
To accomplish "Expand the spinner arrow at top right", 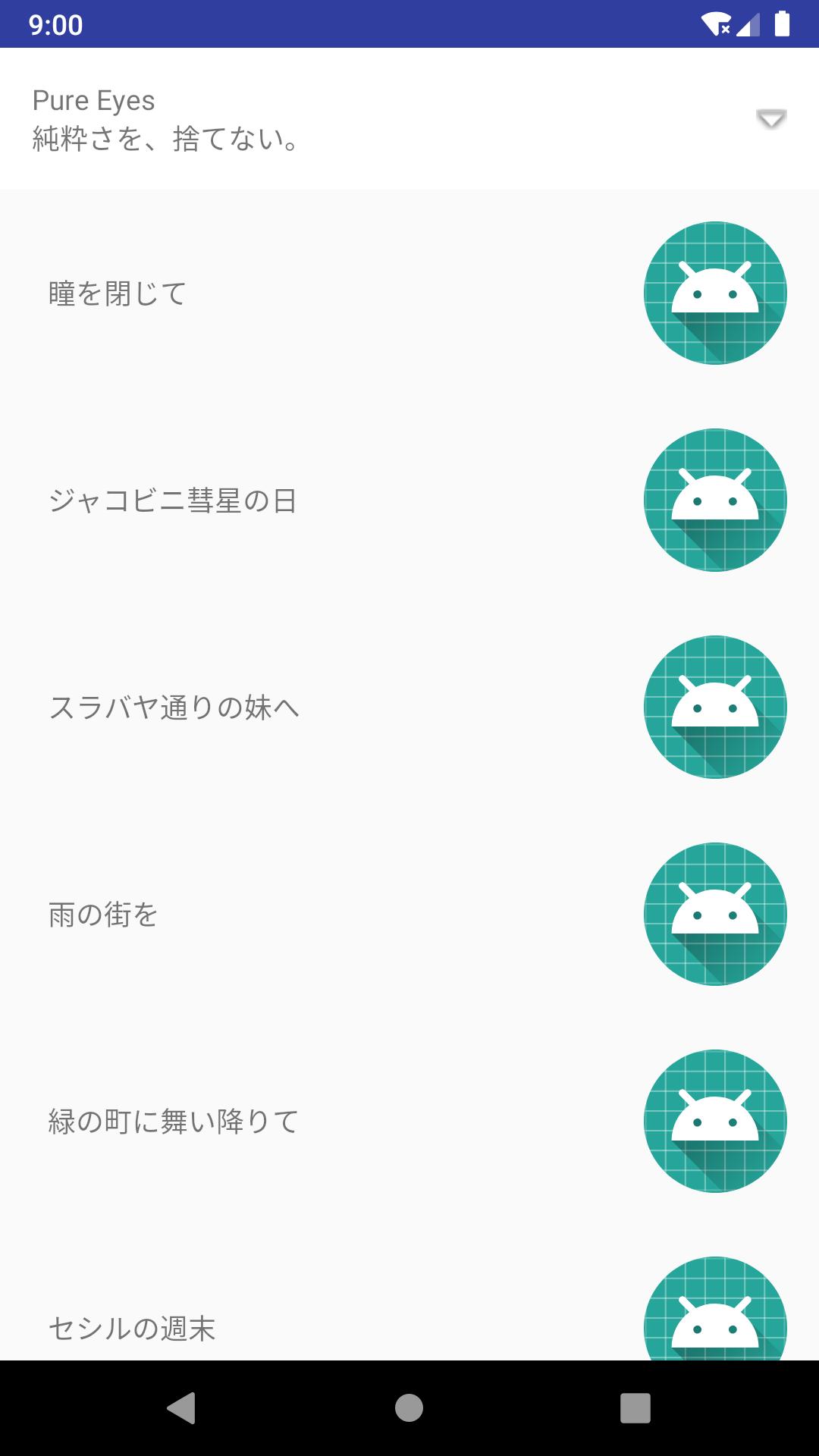I will pos(772,118).
